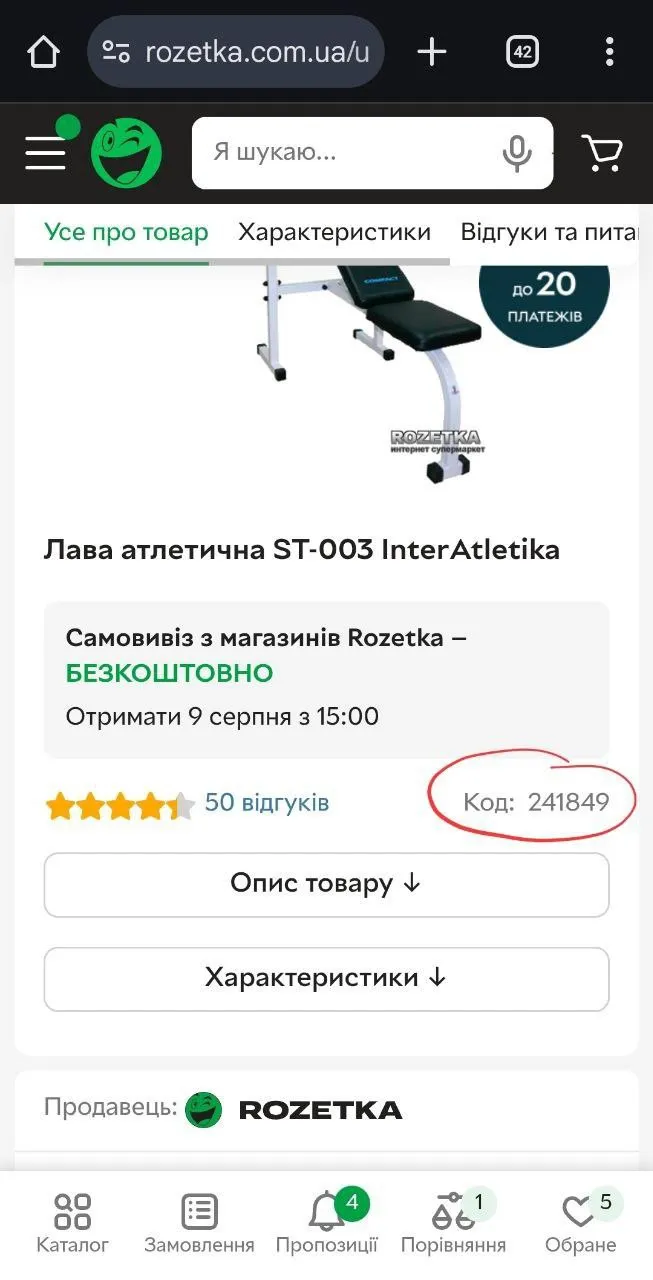Go to the browser home page
Viewport: 653px width, 1280px height.
(43, 52)
